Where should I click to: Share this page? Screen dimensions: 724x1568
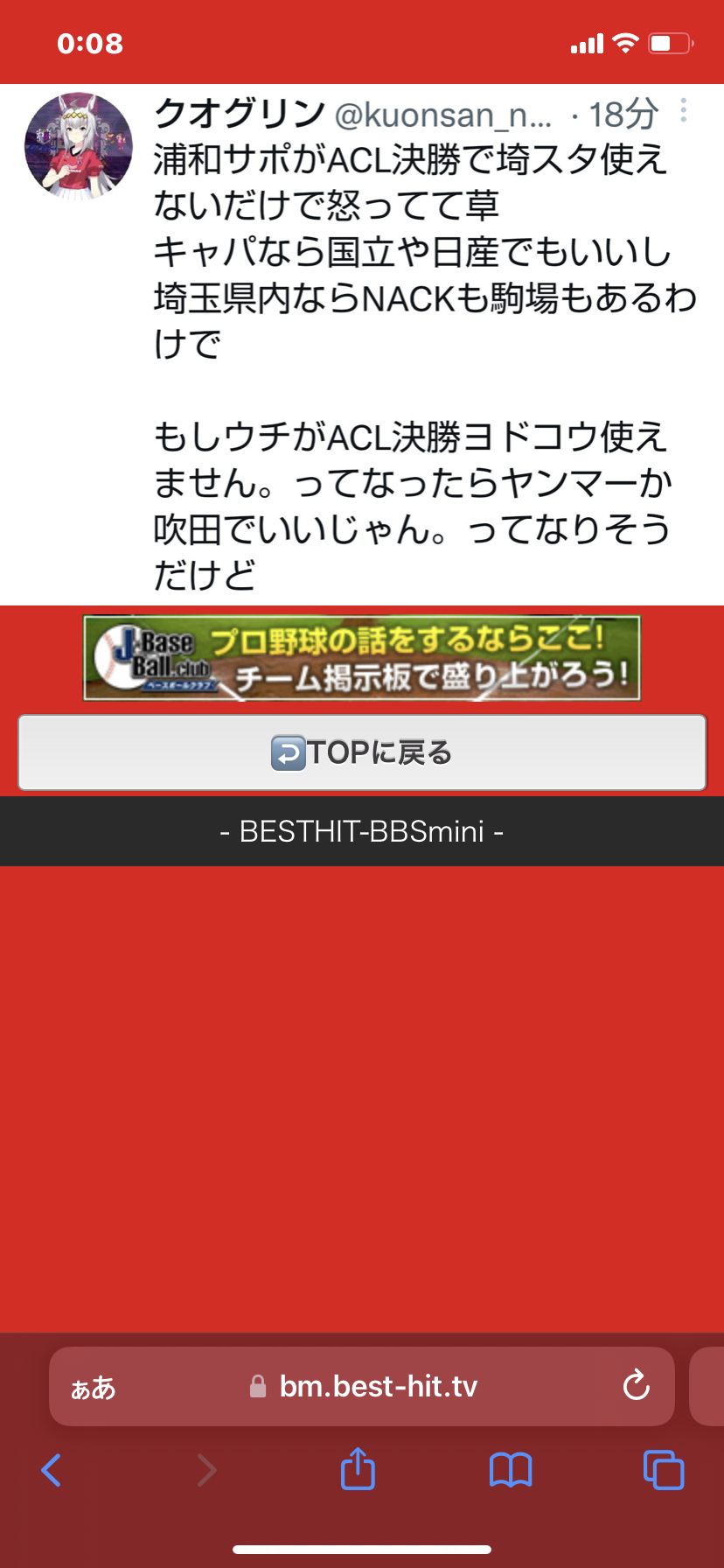tap(358, 1468)
